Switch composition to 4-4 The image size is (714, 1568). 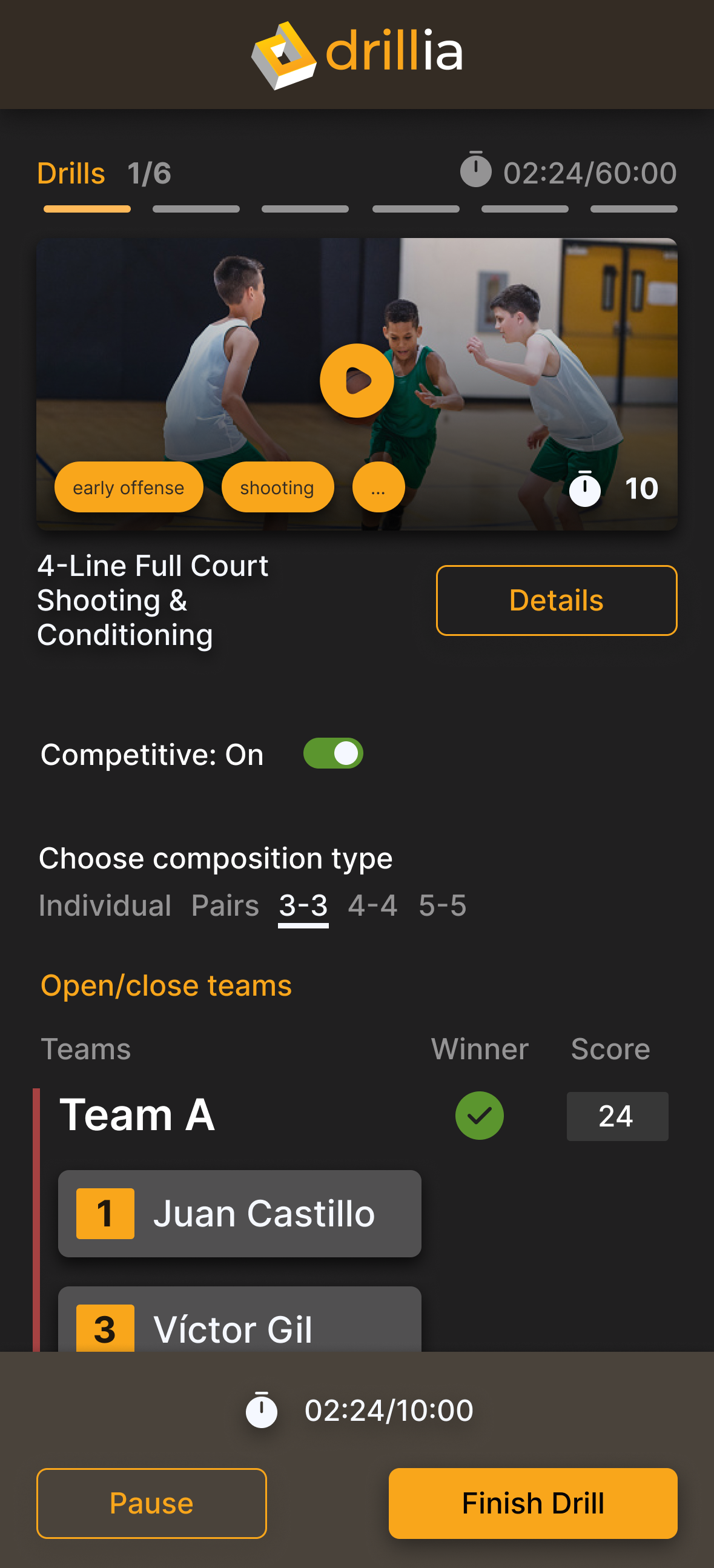point(372,906)
